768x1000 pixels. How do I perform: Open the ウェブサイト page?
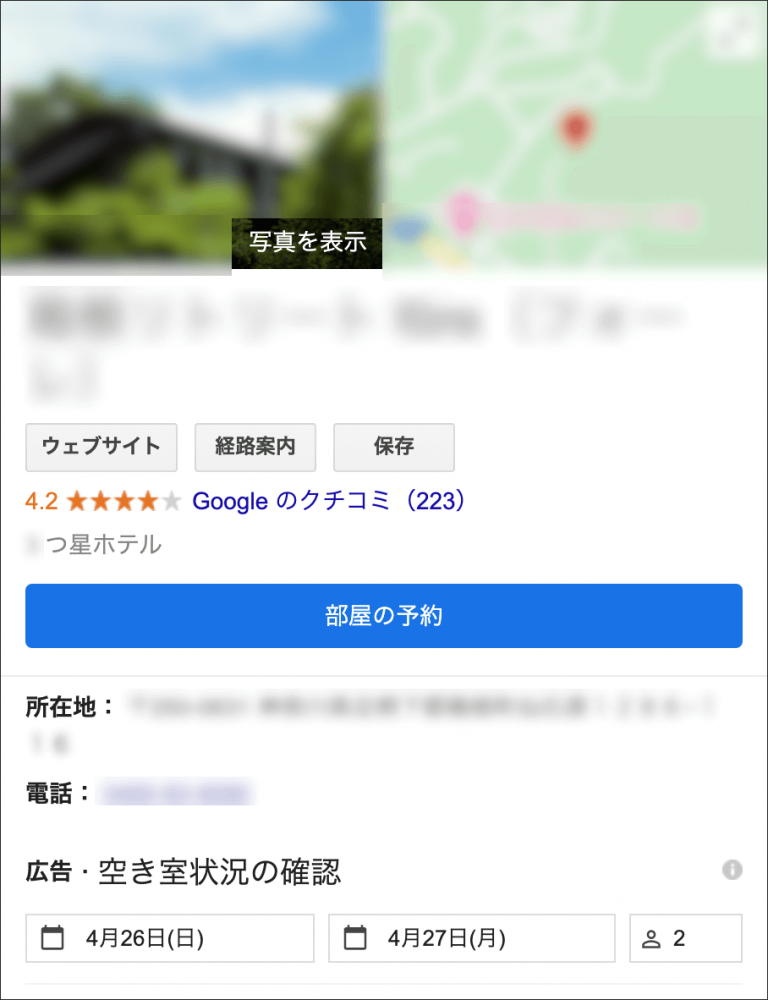[x=101, y=447]
